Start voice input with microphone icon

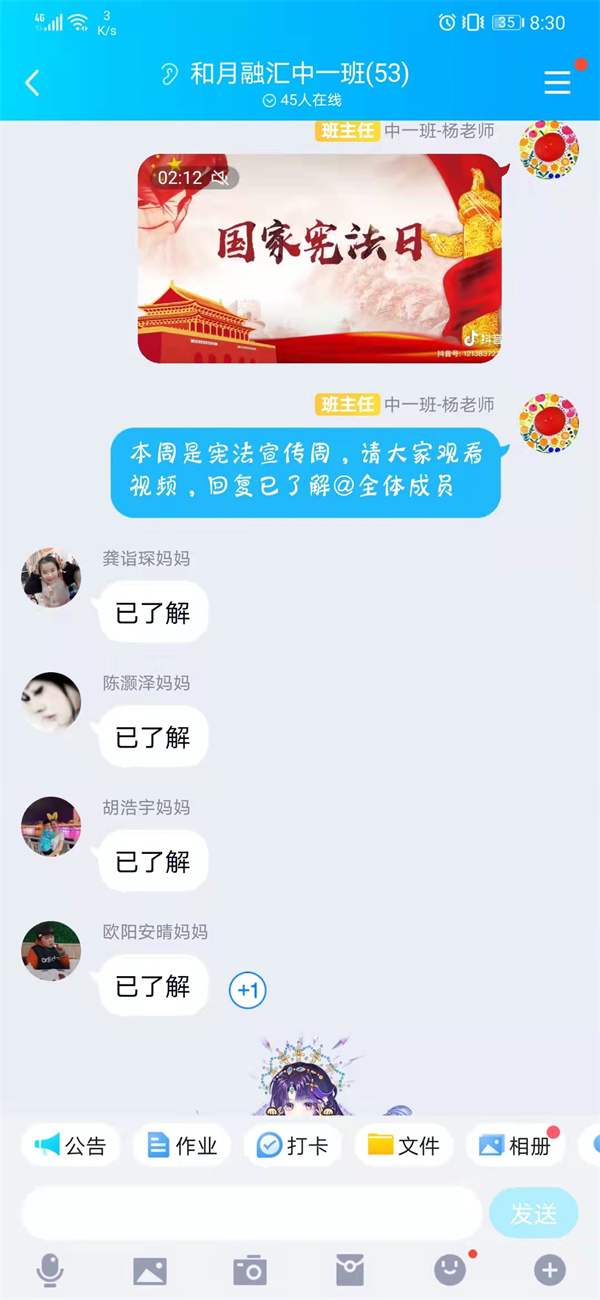[x=50, y=1271]
